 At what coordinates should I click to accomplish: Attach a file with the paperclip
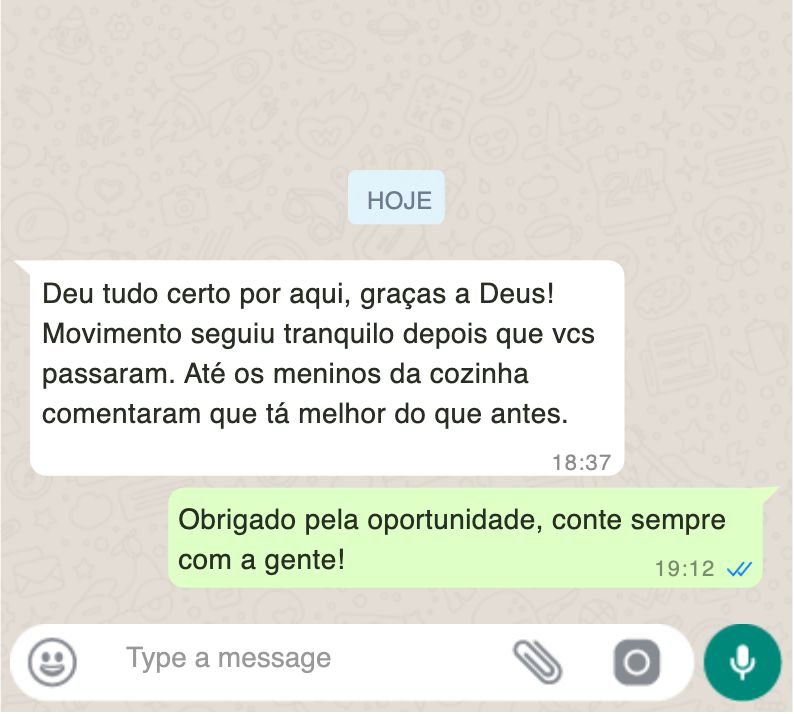[x=540, y=661]
